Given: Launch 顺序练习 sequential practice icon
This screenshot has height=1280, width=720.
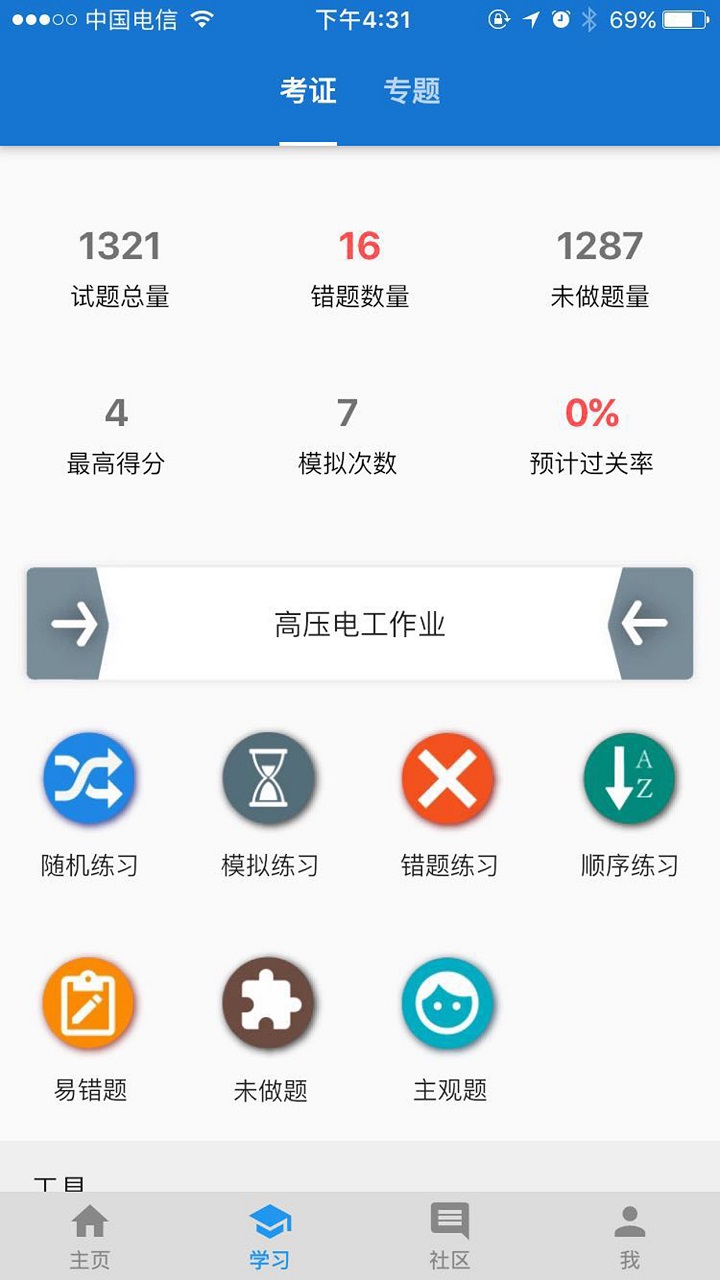Looking at the screenshot, I should 629,779.
